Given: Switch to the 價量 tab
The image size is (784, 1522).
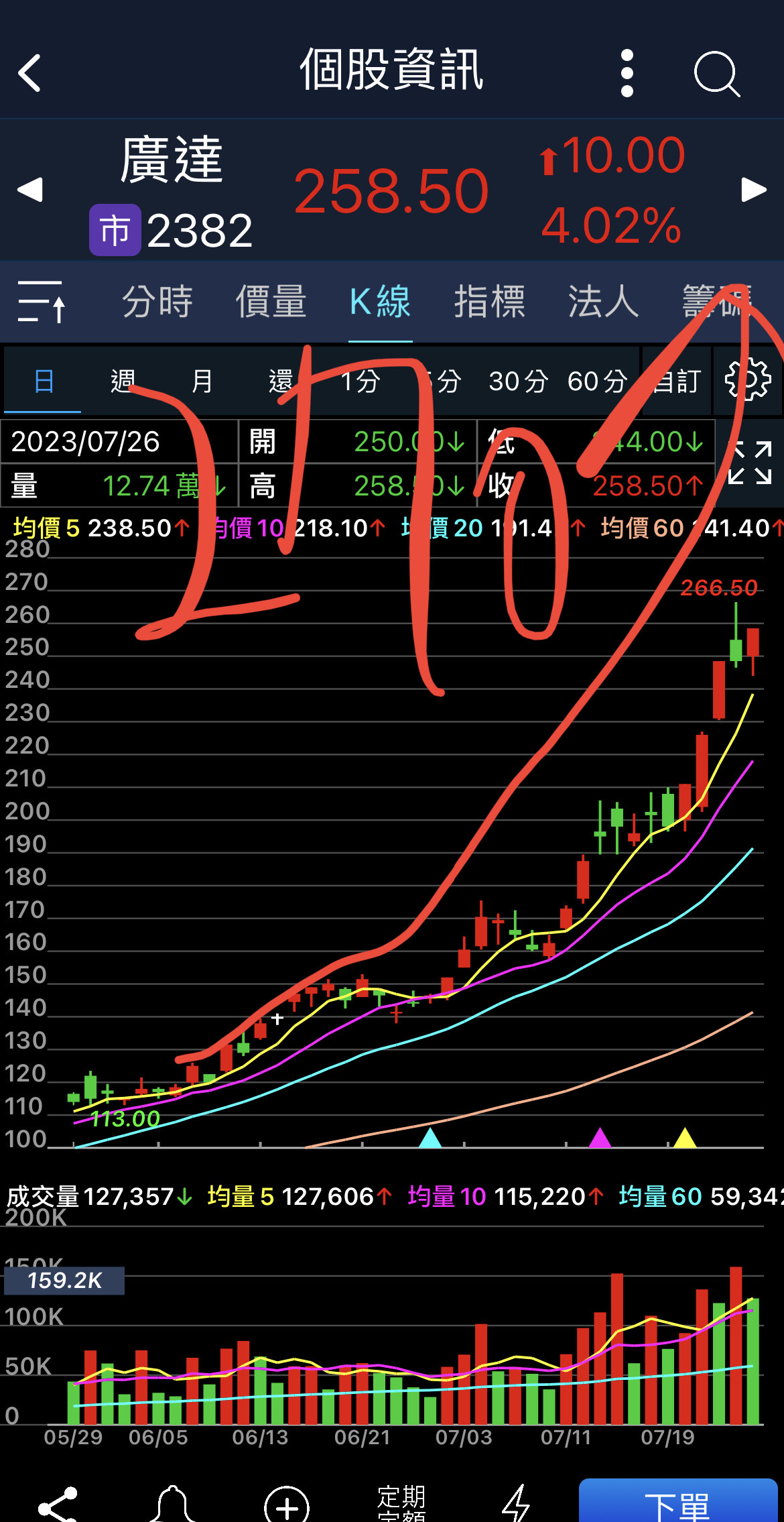Looking at the screenshot, I should (x=271, y=301).
